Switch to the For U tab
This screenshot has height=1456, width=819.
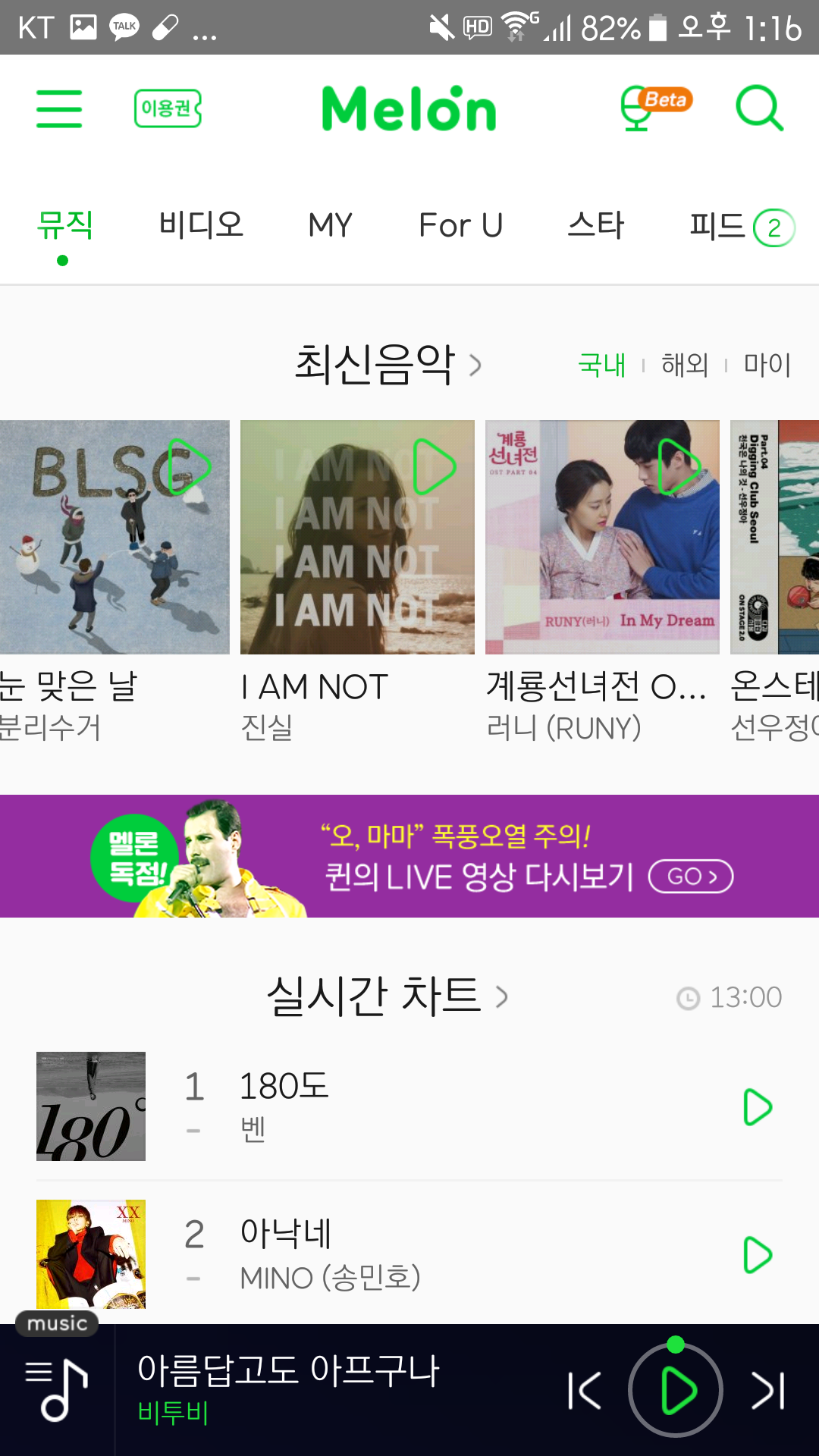point(460,225)
